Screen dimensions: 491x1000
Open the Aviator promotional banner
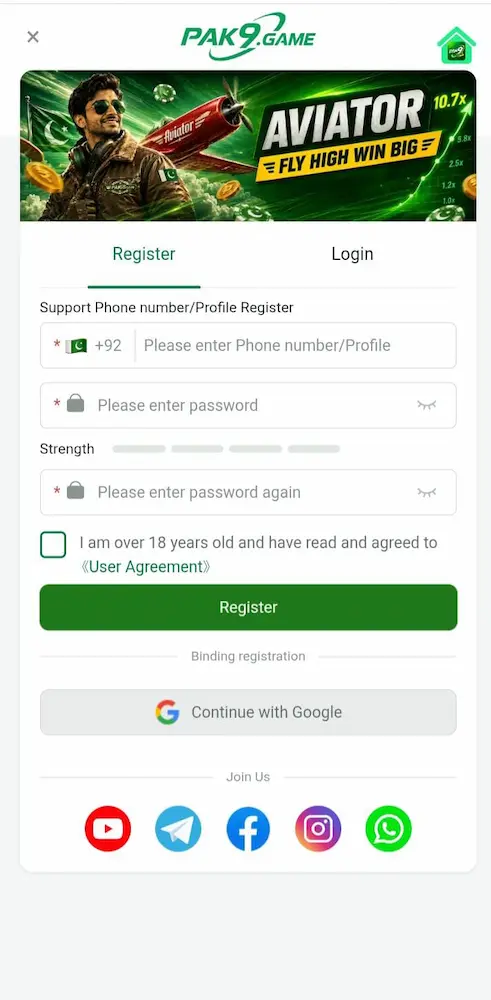tap(248, 146)
